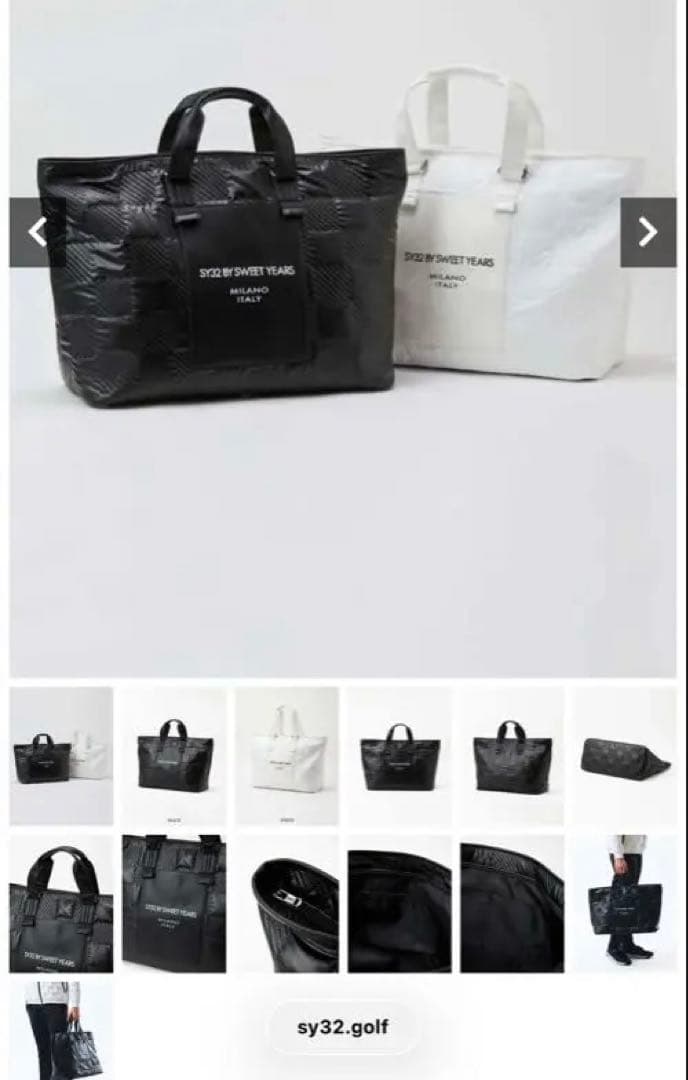Open the close-up thumbnail of the logo patch

tap(174, 905)
